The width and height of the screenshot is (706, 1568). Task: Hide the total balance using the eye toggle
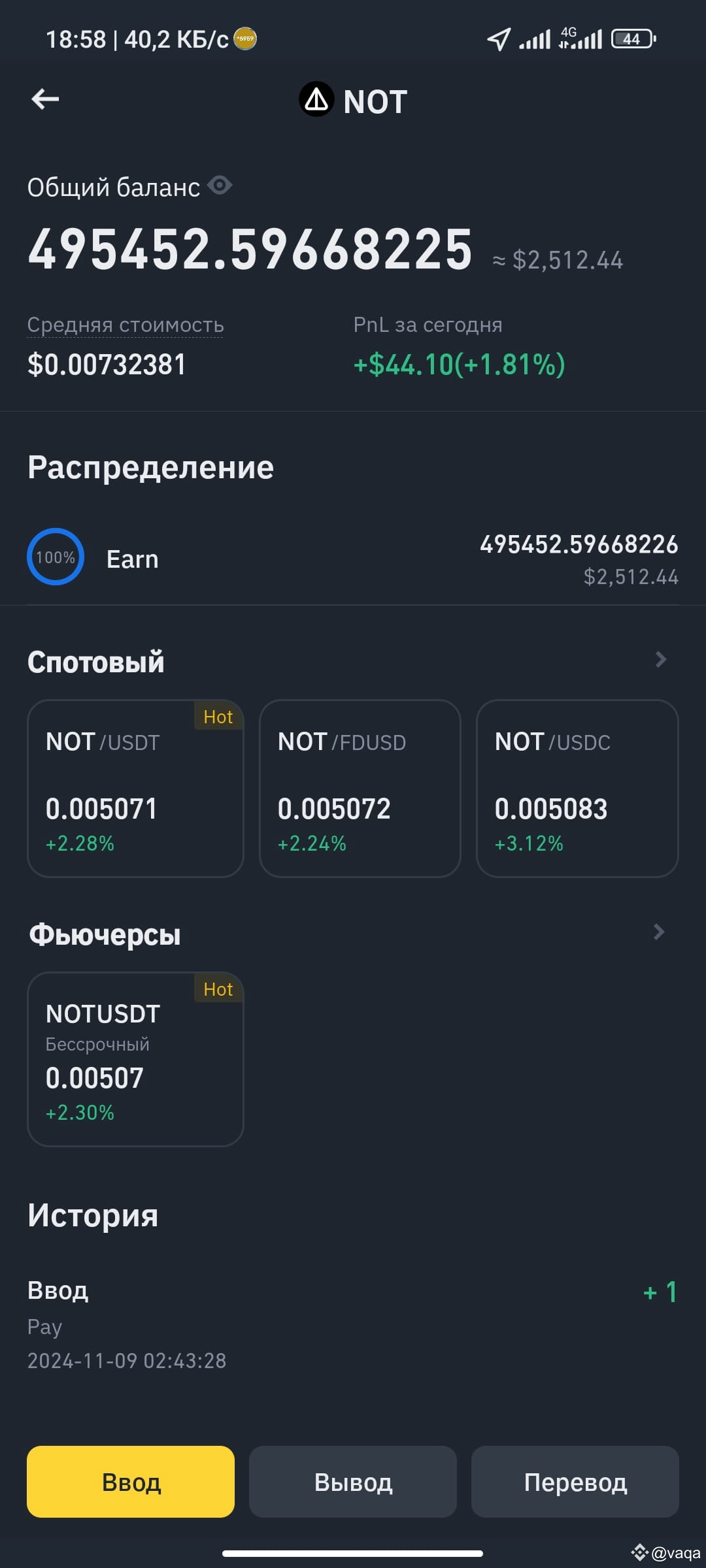pos(220,186)
